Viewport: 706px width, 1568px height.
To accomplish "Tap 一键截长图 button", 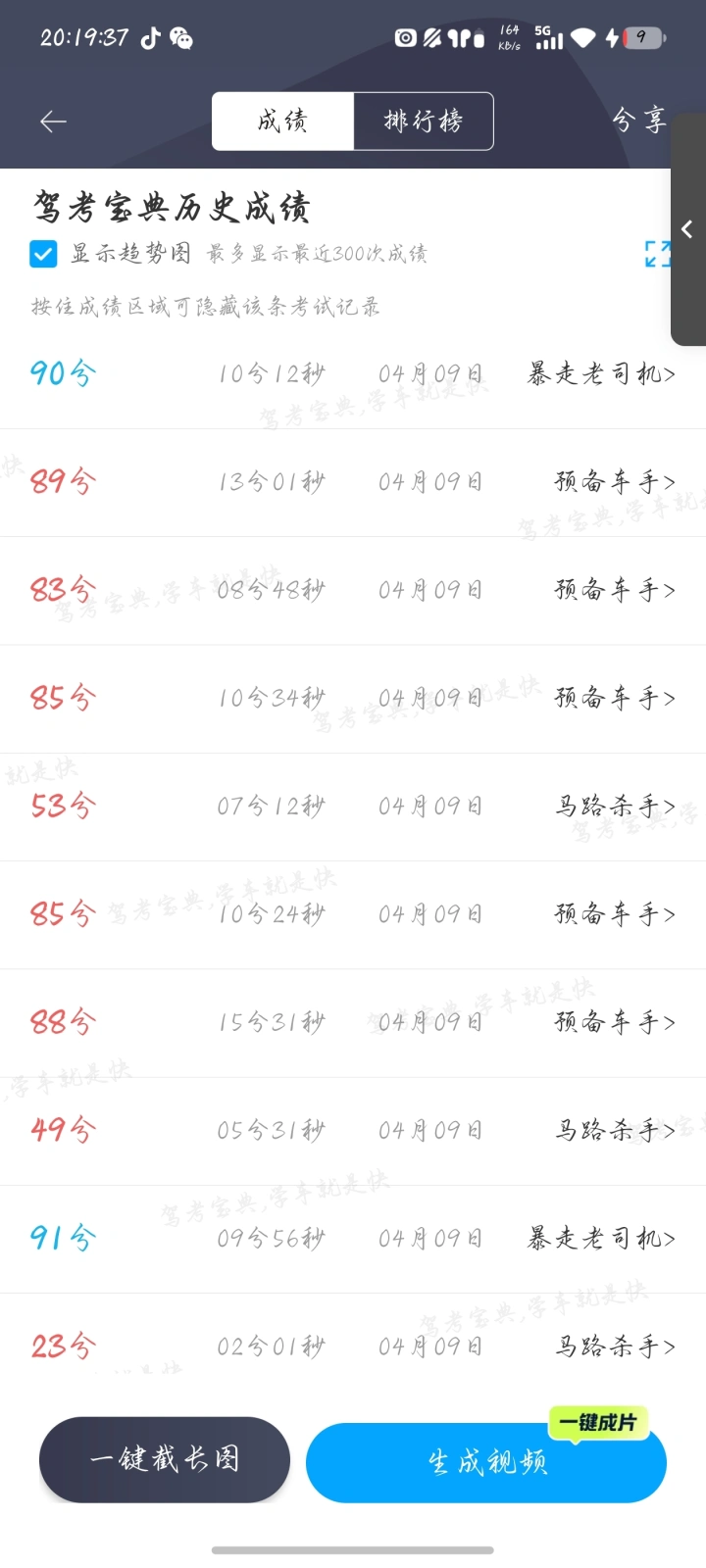I will (165, 1459).
